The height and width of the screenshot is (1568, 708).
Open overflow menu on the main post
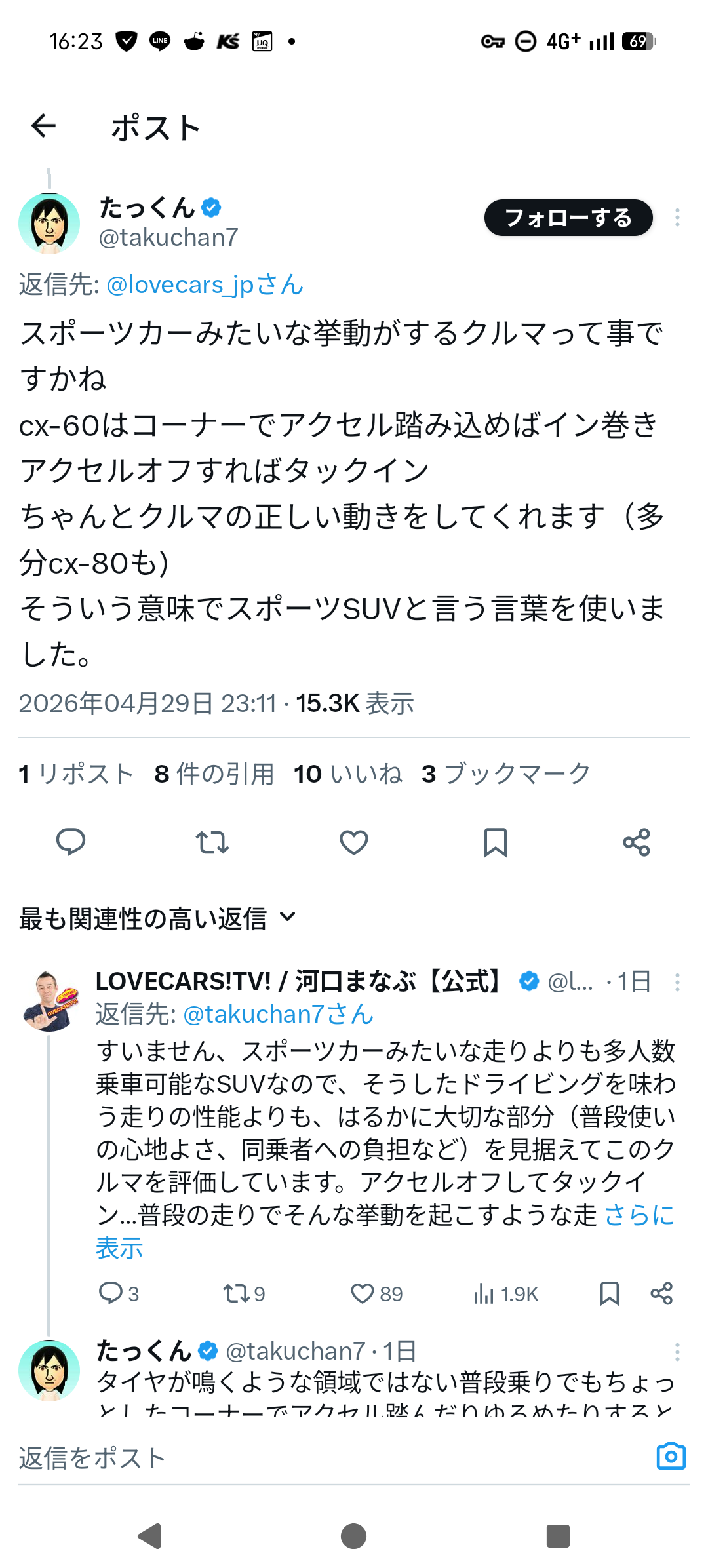pos(677,218)
